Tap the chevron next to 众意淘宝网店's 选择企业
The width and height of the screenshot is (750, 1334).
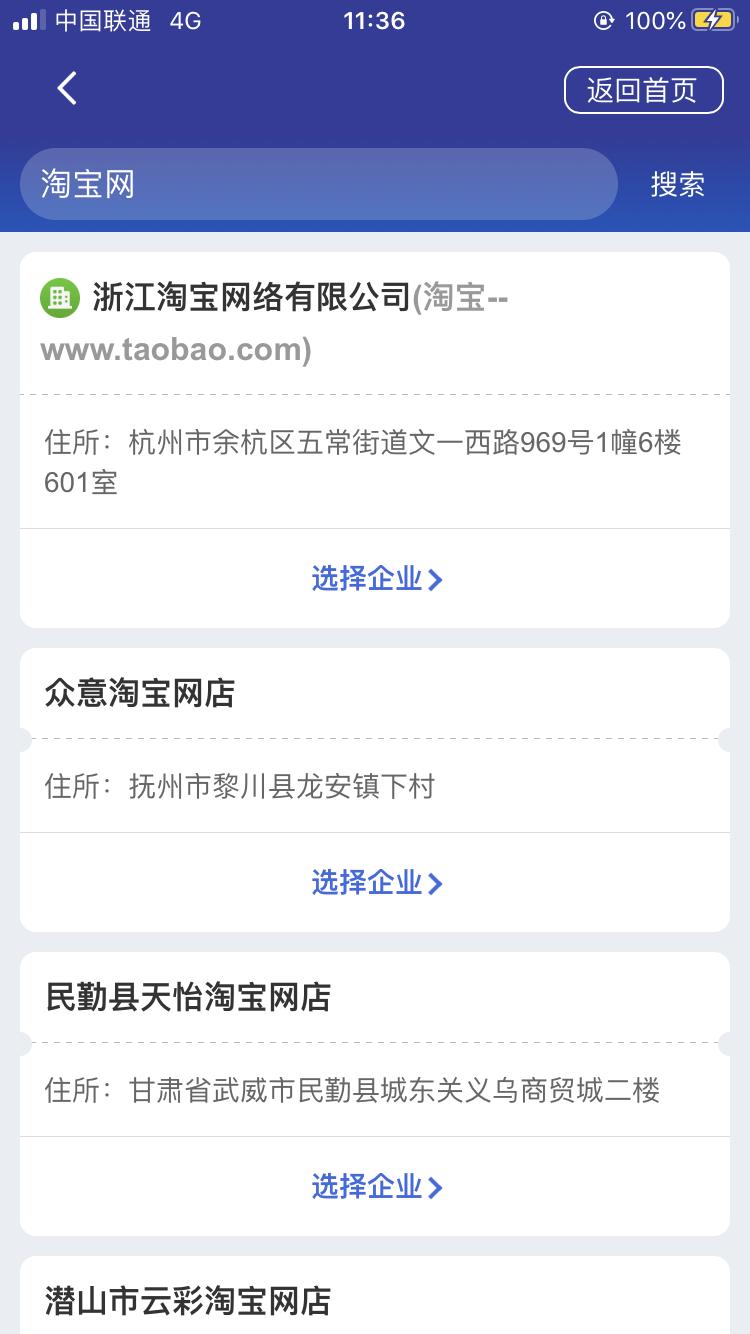tap(437, 883)
